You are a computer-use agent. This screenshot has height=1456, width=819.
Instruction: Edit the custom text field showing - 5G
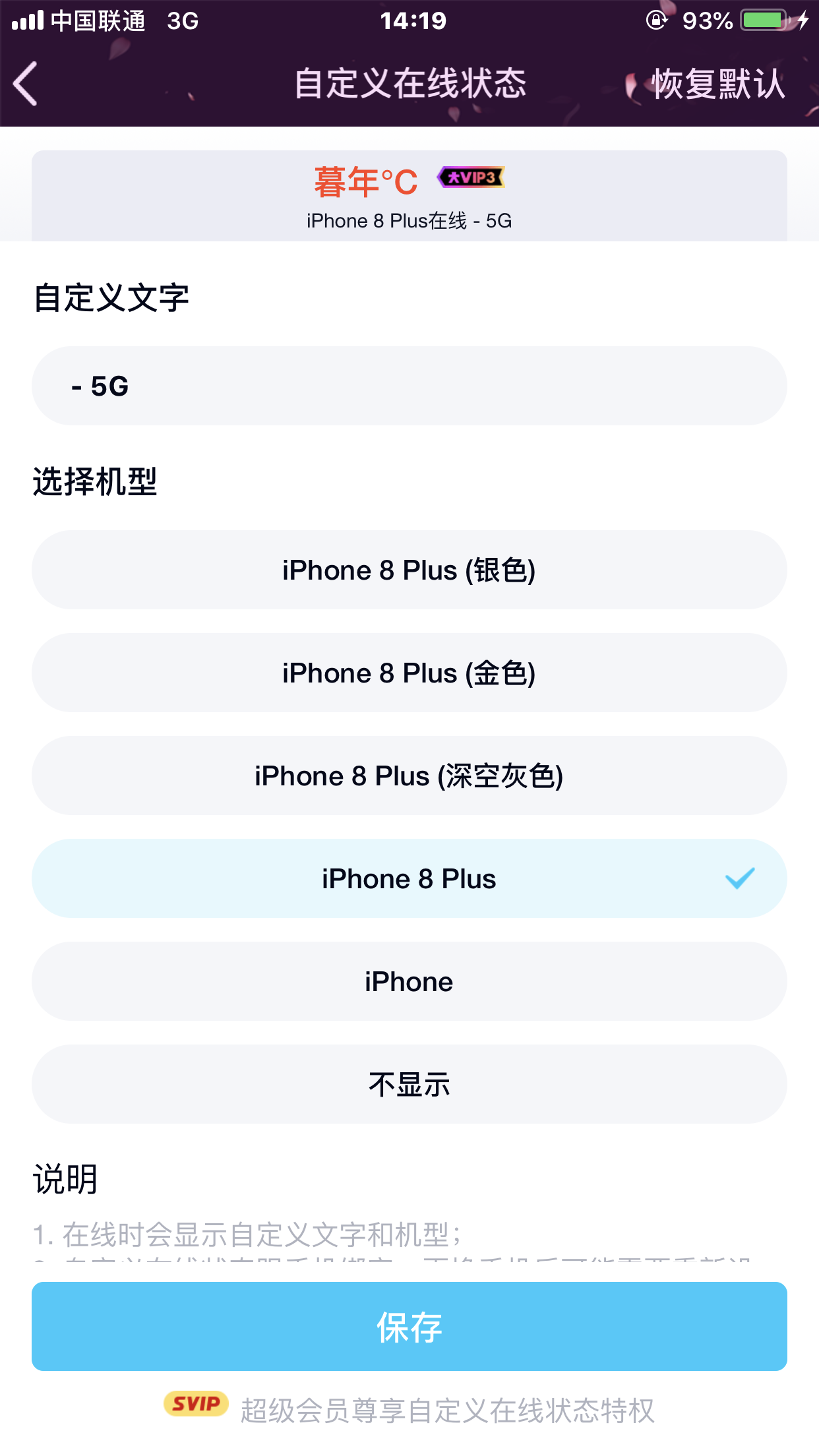pos(409,386)
